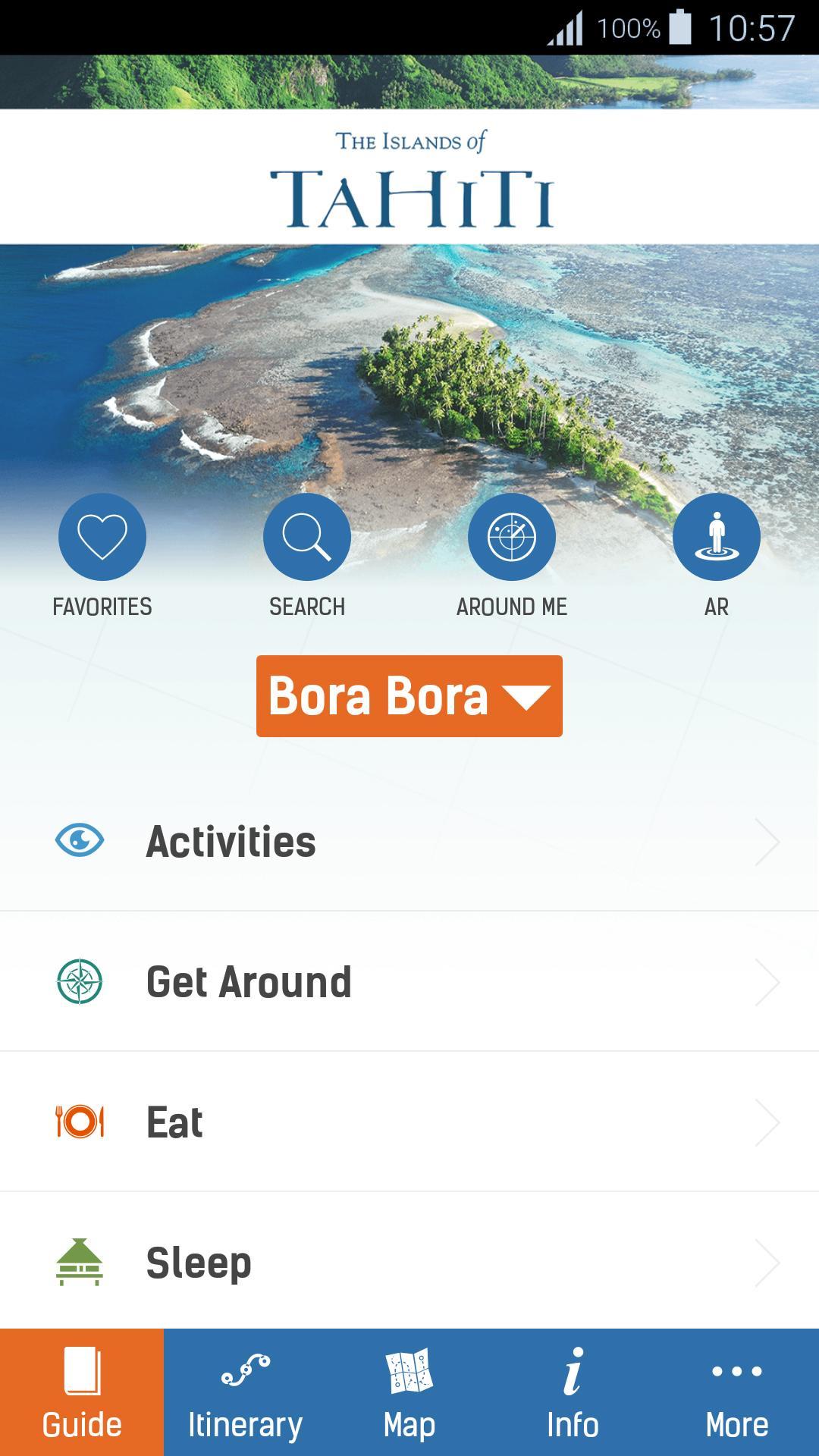
Task: Tap the Activities eye icon
Action: pos(78,839)
